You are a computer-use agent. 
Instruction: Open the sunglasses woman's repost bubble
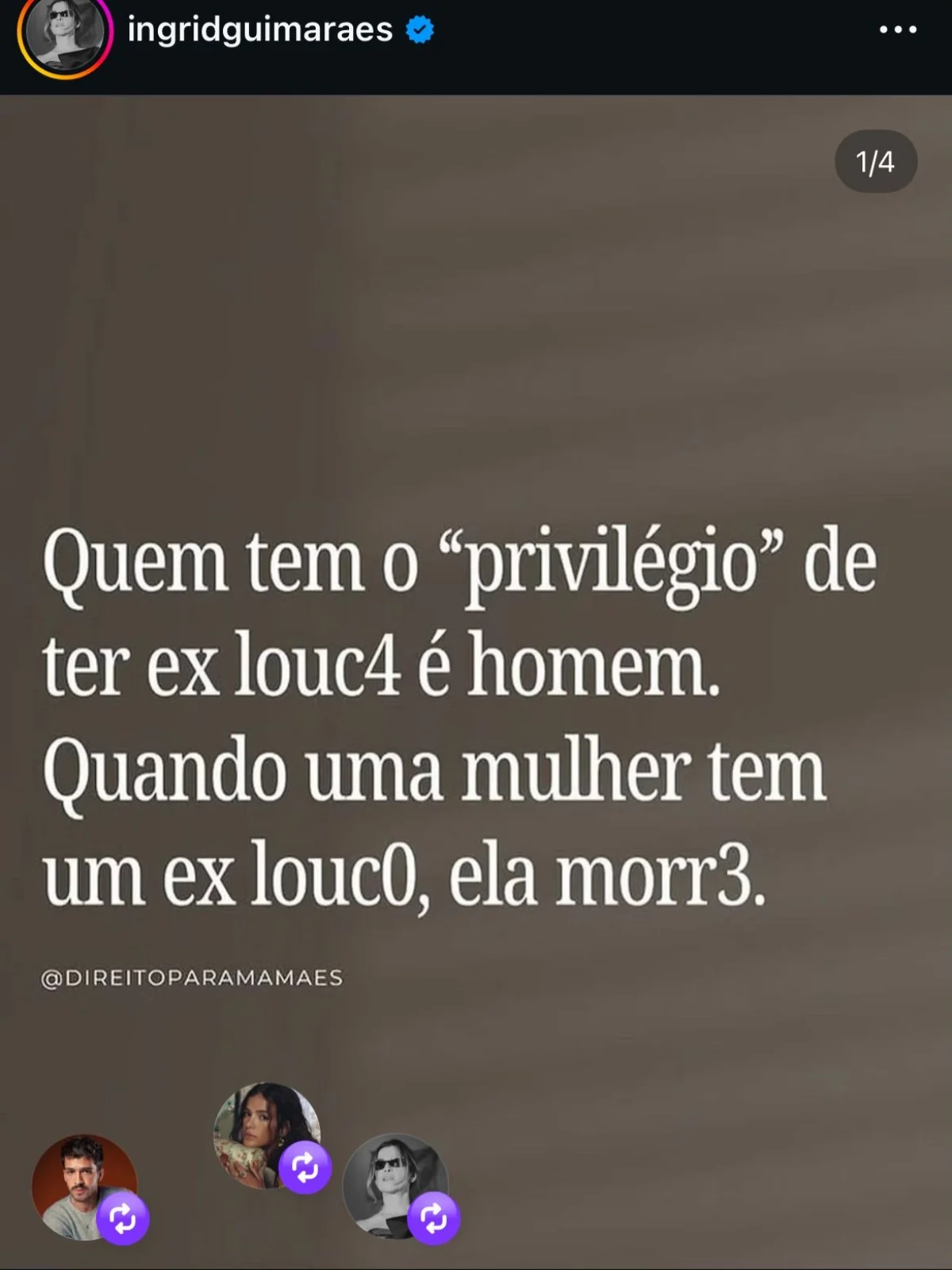click(x=395, y=1185)
